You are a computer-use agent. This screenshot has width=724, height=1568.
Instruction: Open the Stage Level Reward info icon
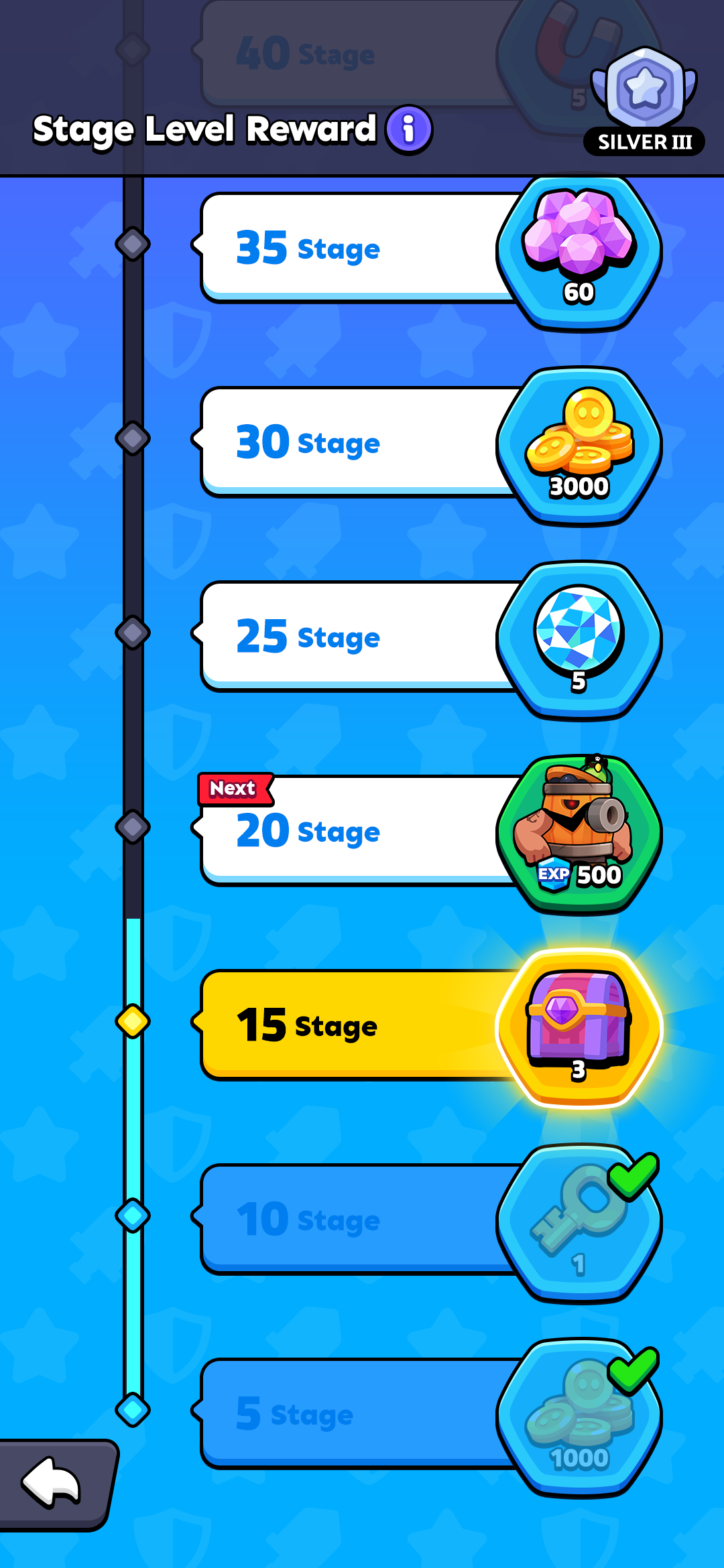tap(408, 129)
